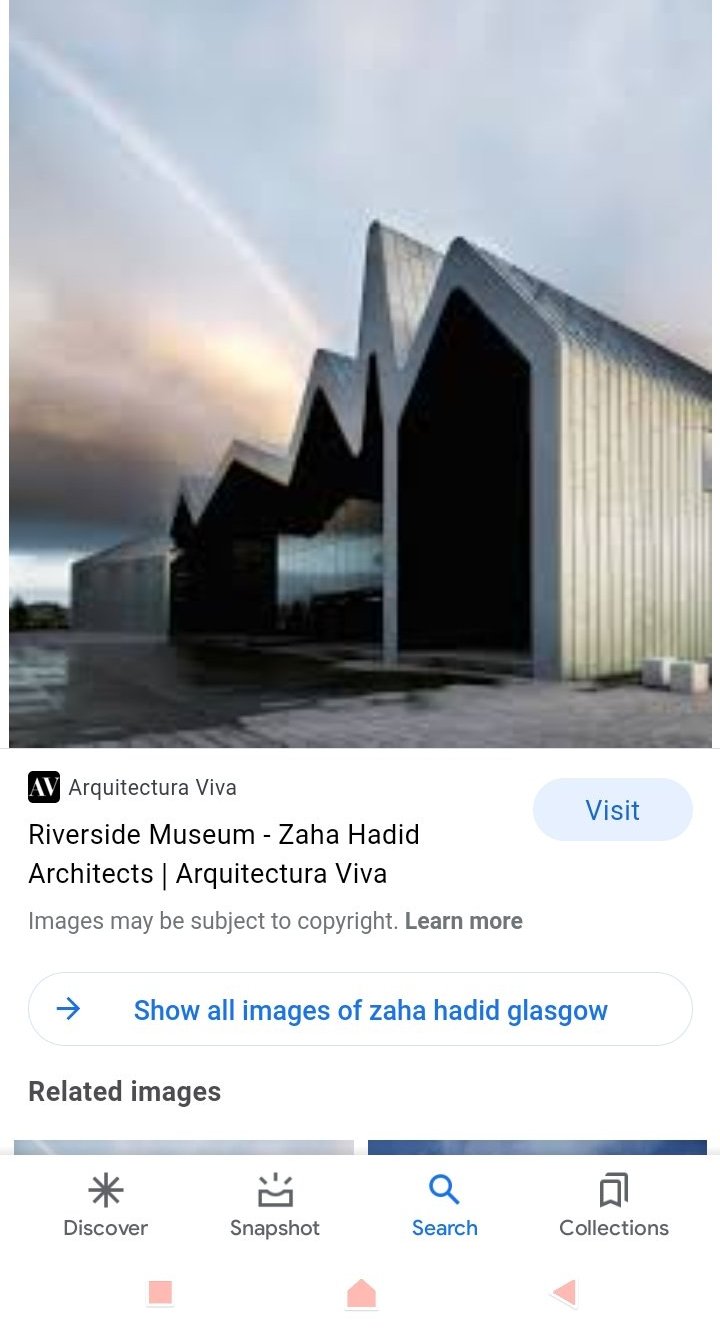Screen dimensions: 720x1337
Task: Open the Collections tab
Action: click(614, 1206)
